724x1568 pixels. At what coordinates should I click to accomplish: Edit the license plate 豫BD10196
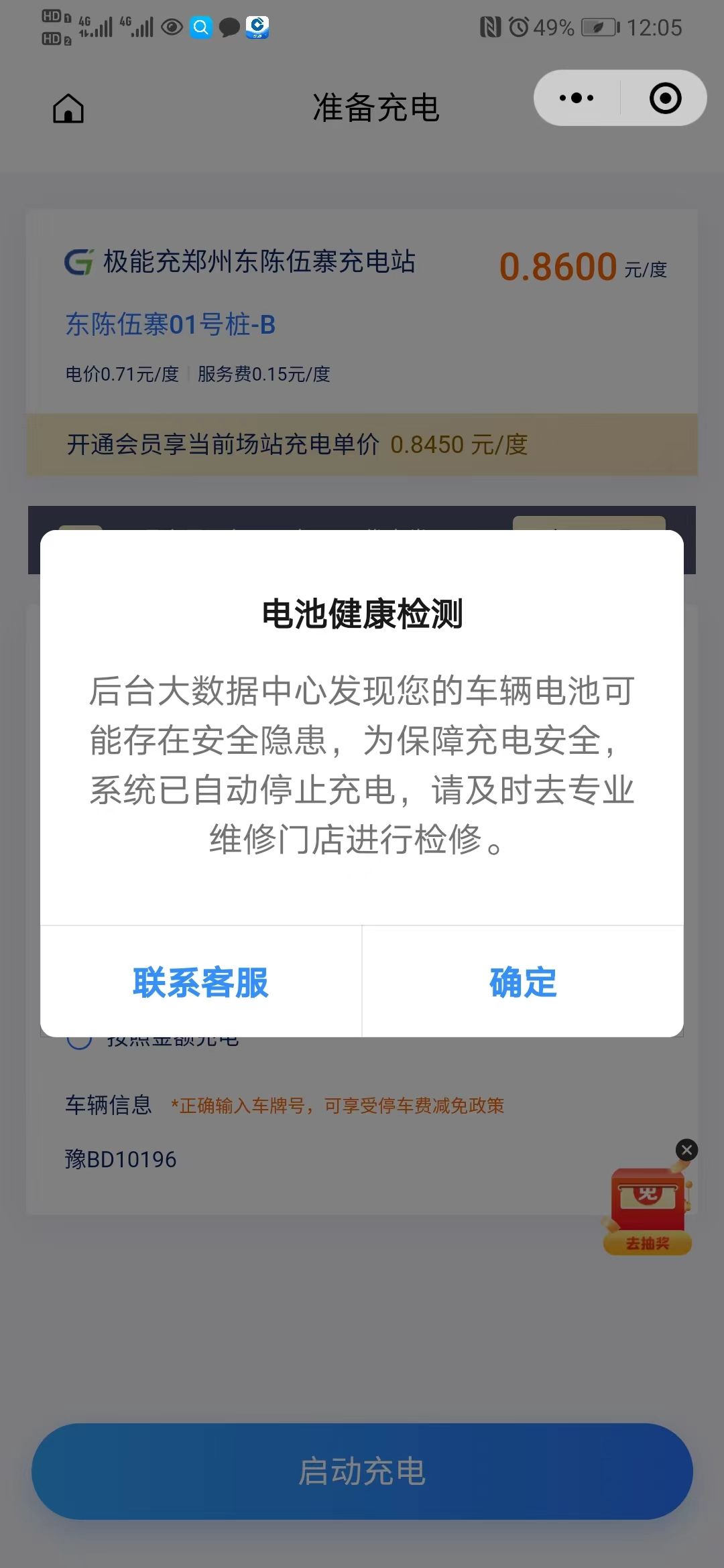[121, 1159]
